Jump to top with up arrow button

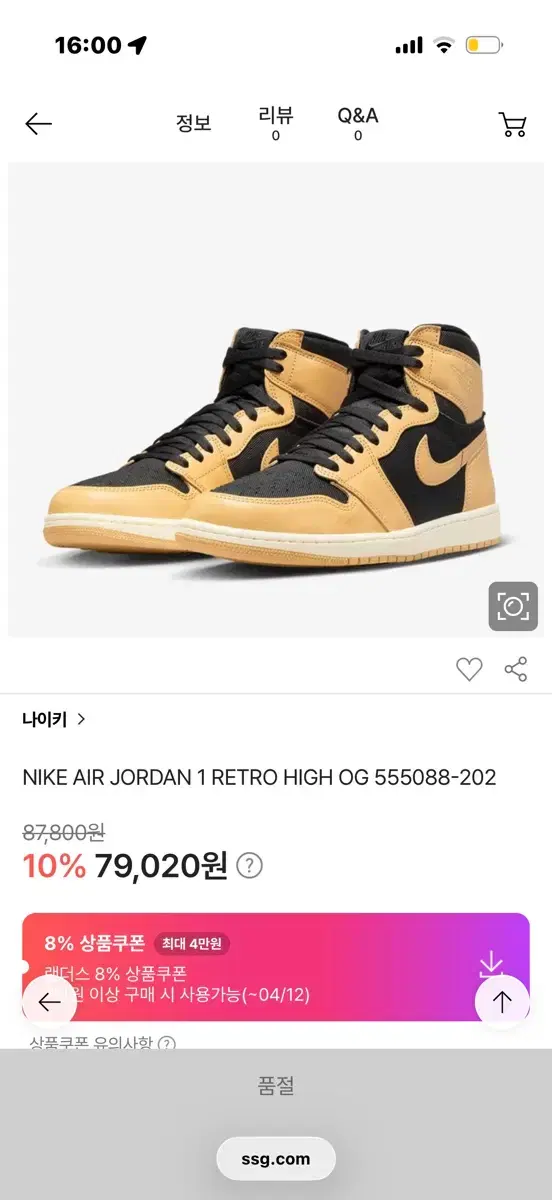(502, 1002)
